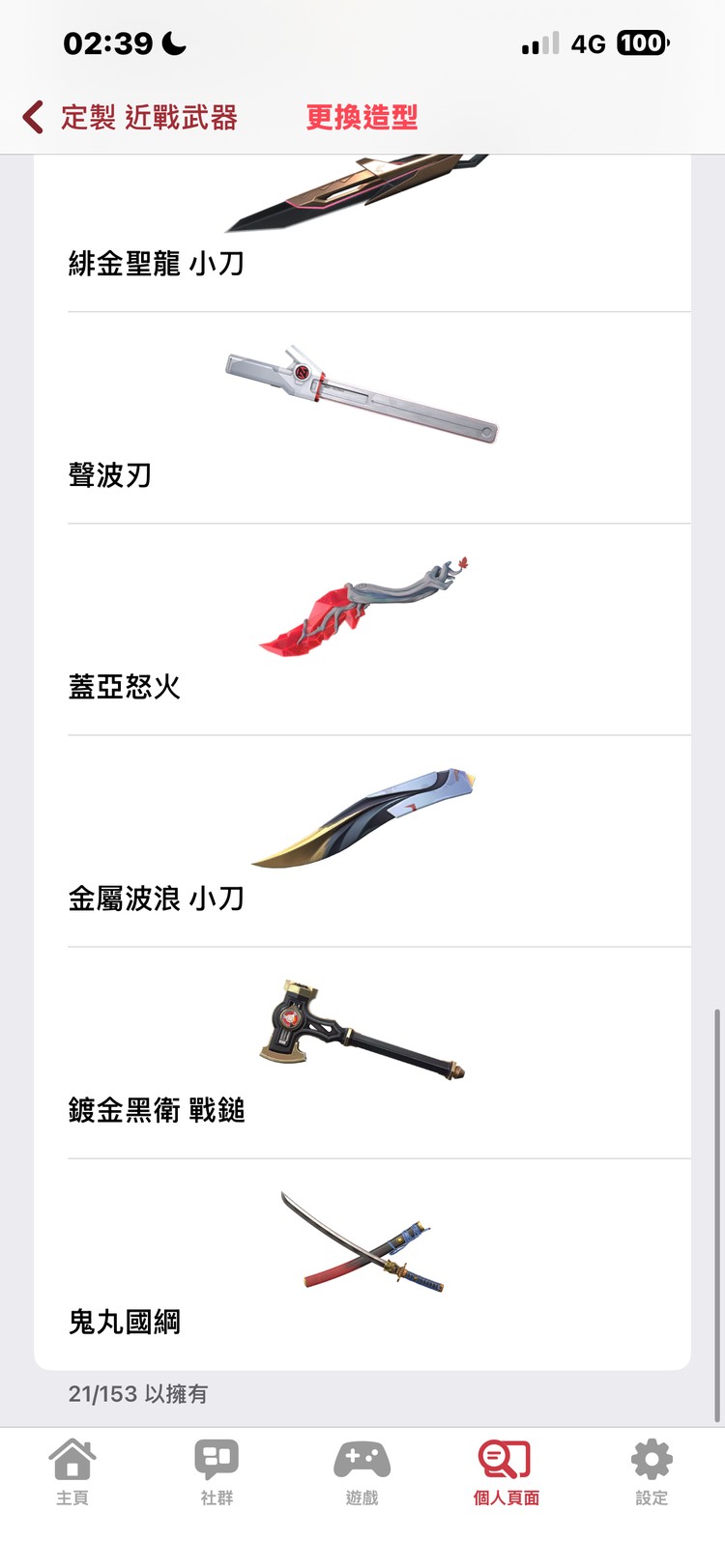Tap the 4G network indicator

click(591, 43)
